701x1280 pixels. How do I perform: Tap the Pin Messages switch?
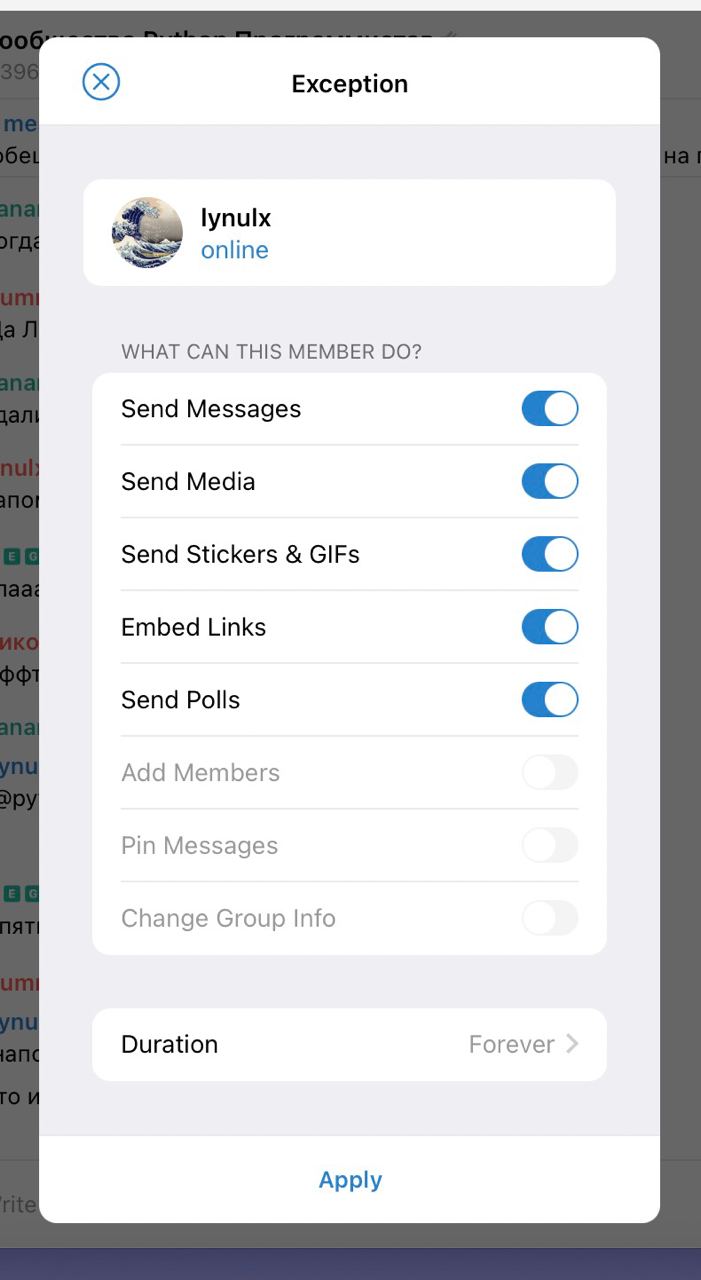point(550,846)
